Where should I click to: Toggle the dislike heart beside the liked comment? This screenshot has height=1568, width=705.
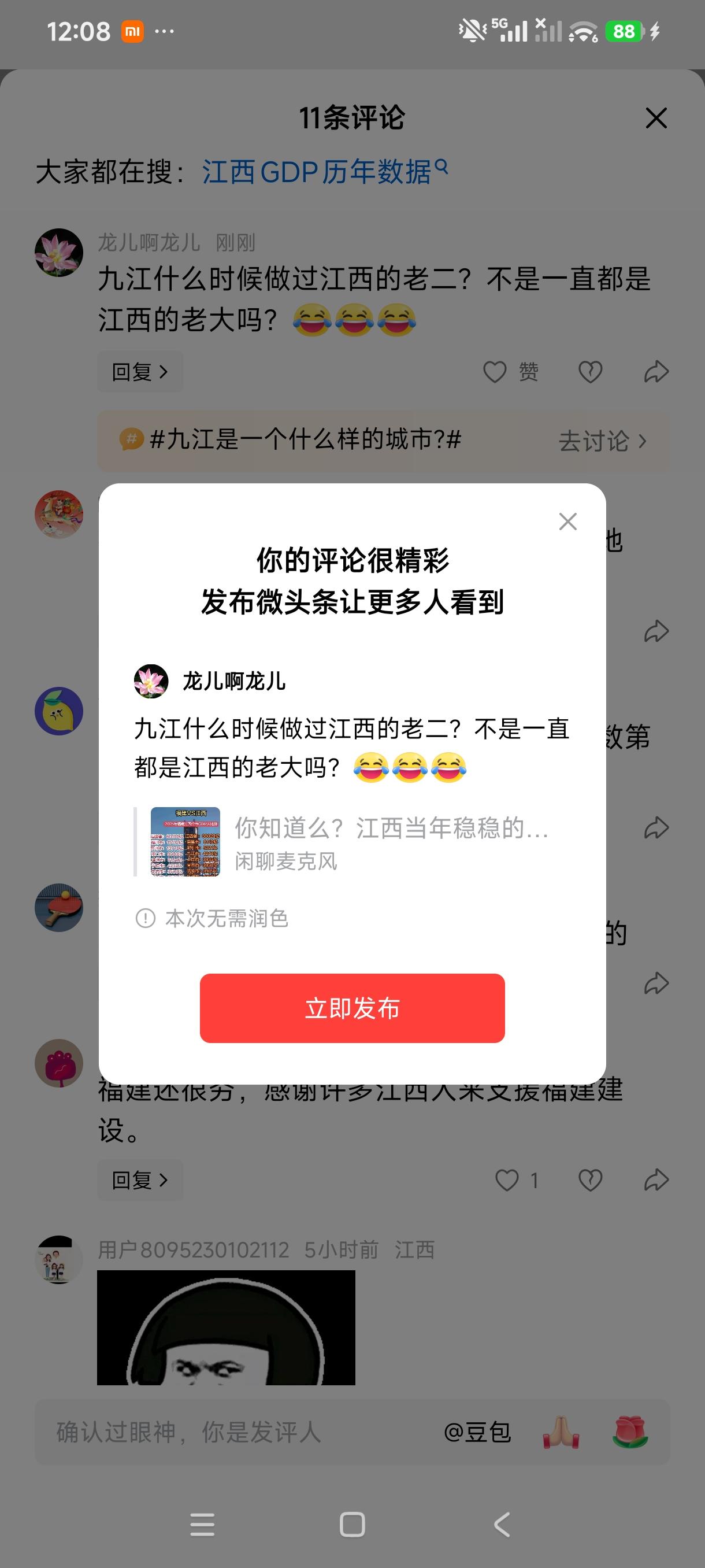[589, 1179]
